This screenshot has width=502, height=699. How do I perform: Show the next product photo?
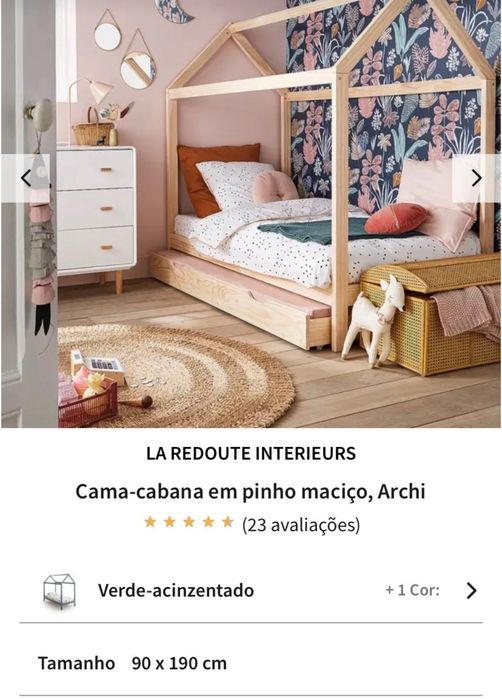(477, 178)
